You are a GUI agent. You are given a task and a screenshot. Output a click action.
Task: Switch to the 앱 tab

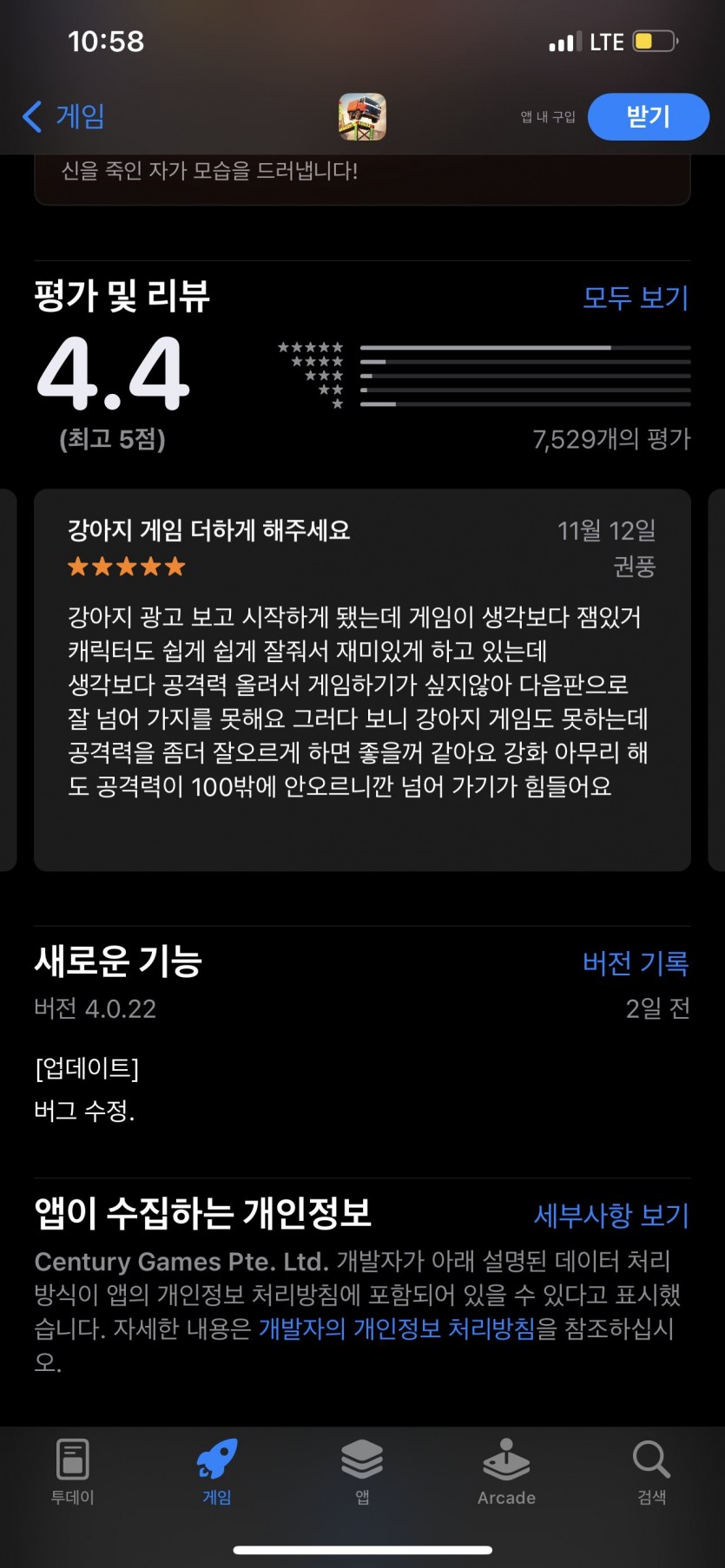(362, 1472)
